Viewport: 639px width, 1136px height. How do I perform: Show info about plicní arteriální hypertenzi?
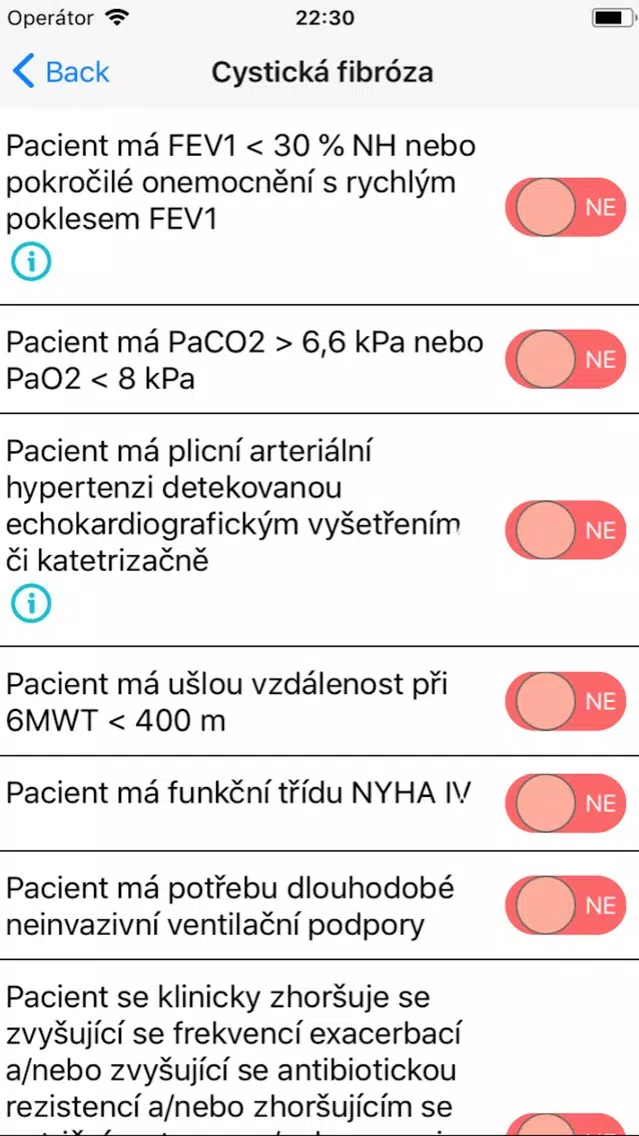click(x=30, y=603)
